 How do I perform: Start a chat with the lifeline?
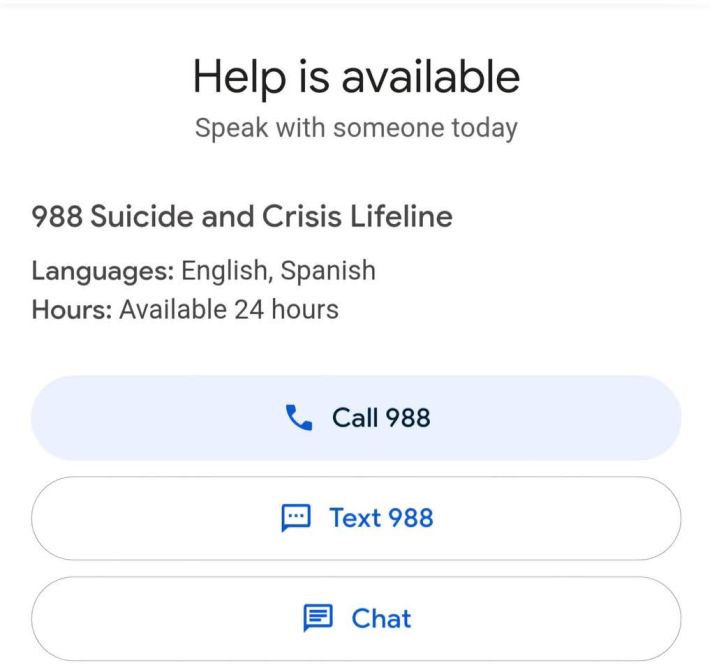[x=356, y=618]
